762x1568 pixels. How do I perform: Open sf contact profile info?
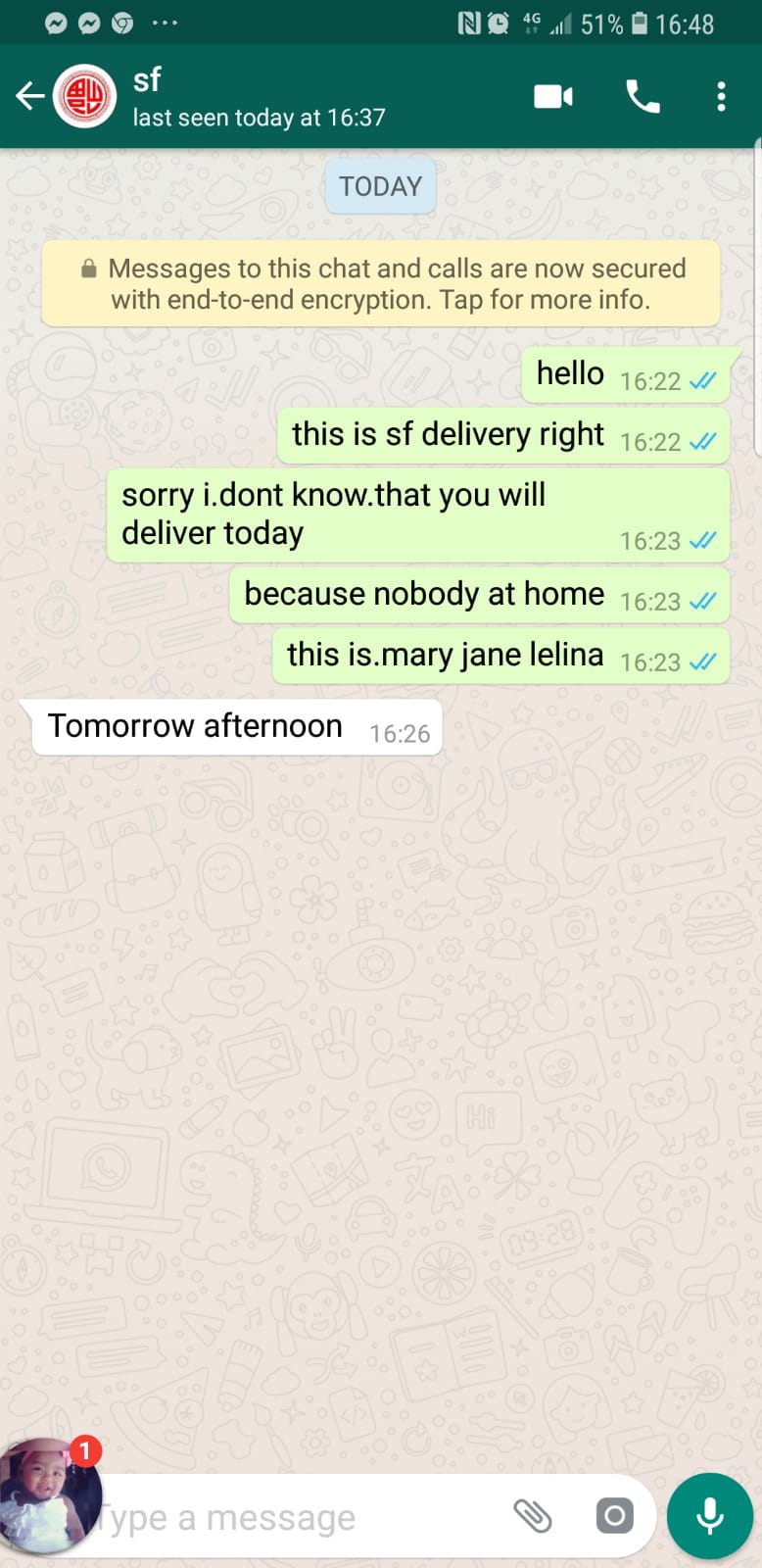[259, 96]
